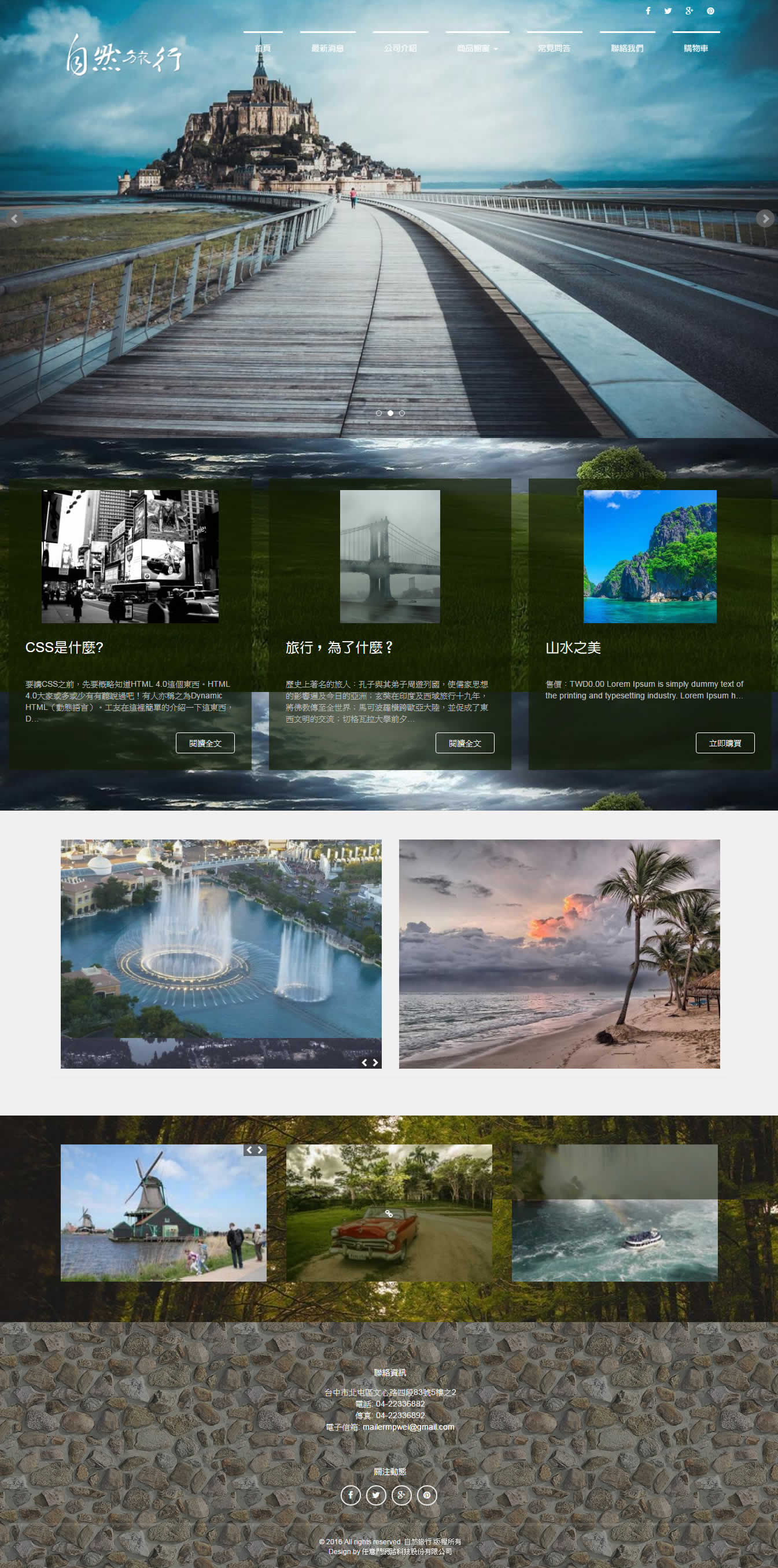This screenshot has height=1568, width=778.
Task: Open 常見問答 FAQ page
Action: click(x=554, y=48)
